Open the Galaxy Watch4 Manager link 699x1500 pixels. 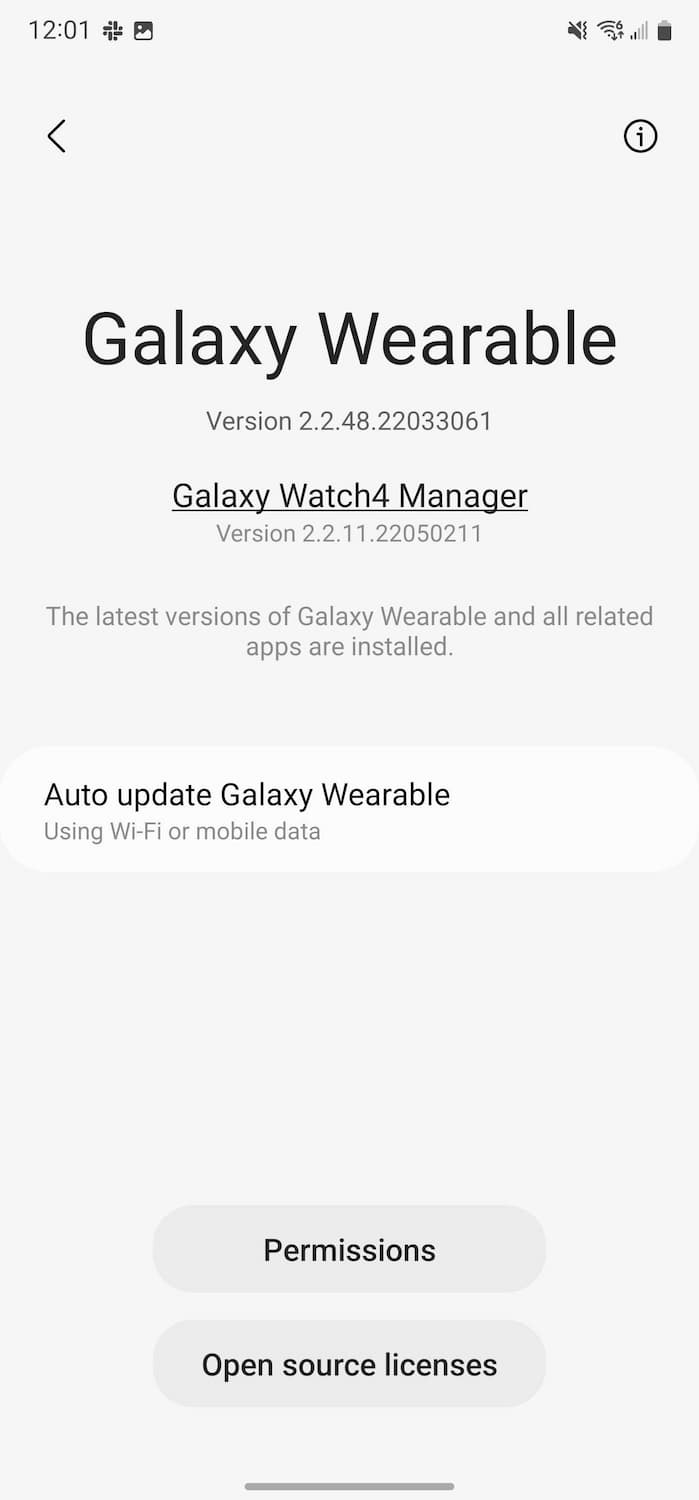(349, 496)
